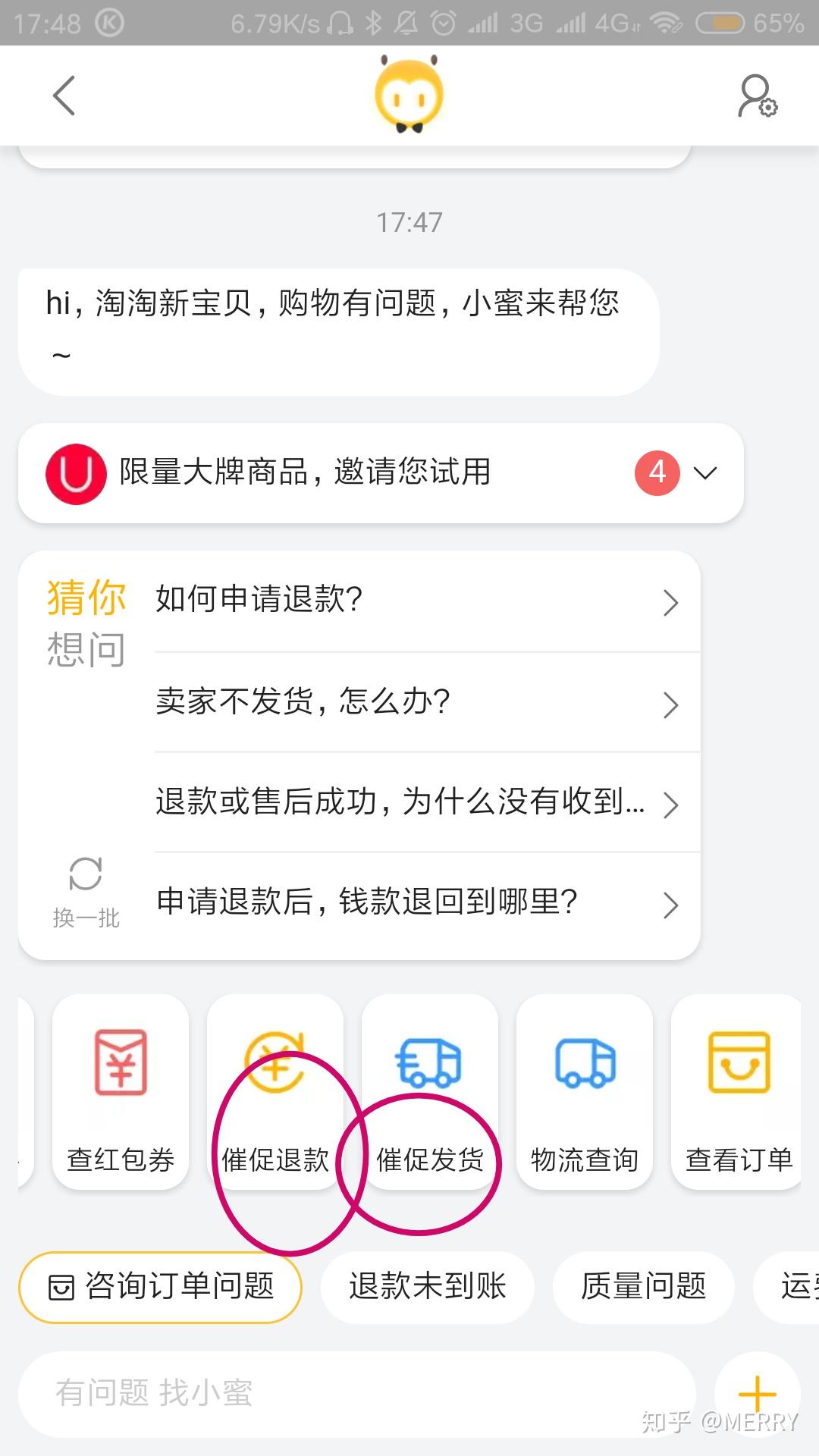
Task: Go back with the top-left arrow
Action: [64, 96]
